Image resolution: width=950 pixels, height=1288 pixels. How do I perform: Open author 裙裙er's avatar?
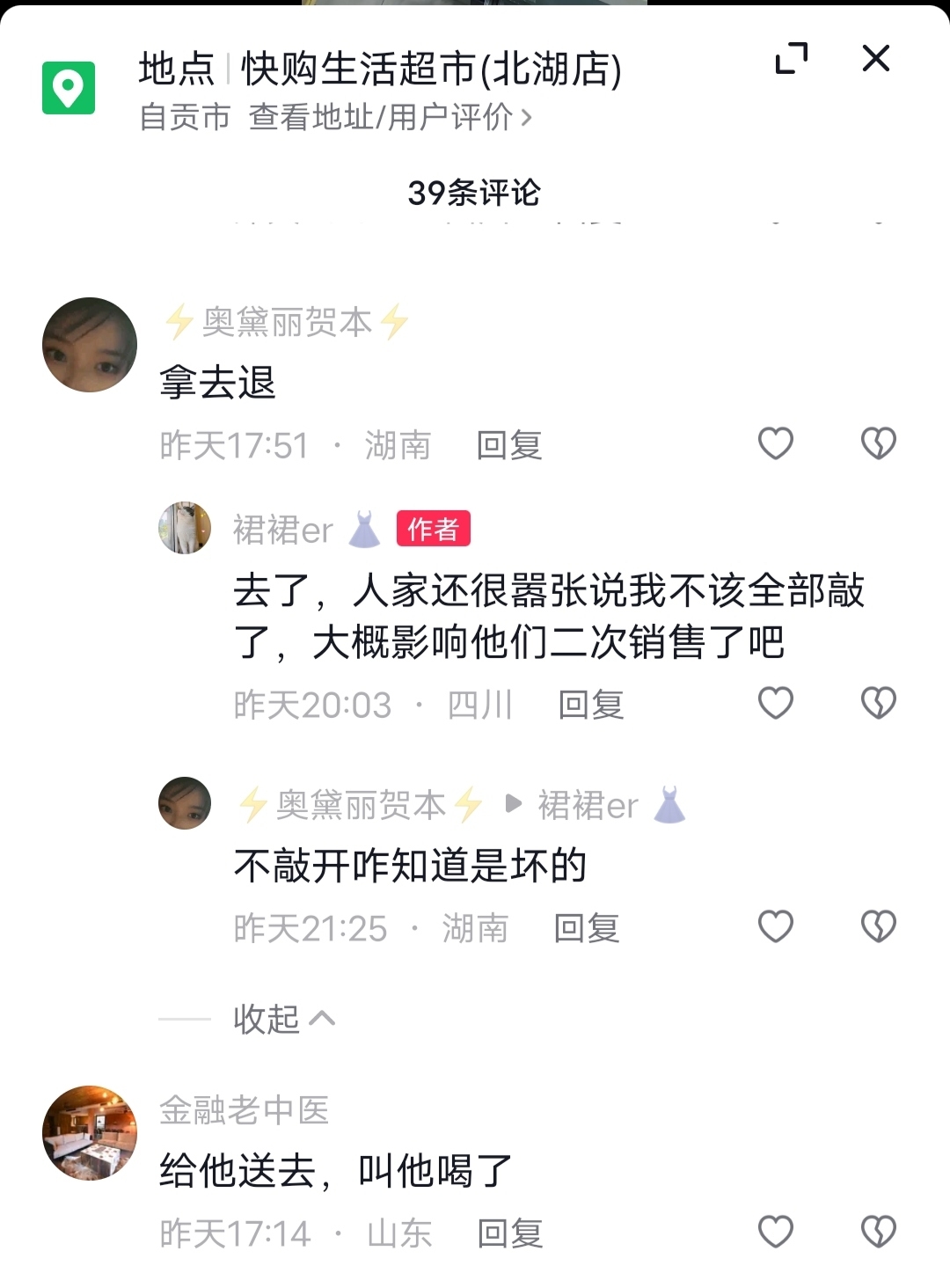[x=185, y=528]
